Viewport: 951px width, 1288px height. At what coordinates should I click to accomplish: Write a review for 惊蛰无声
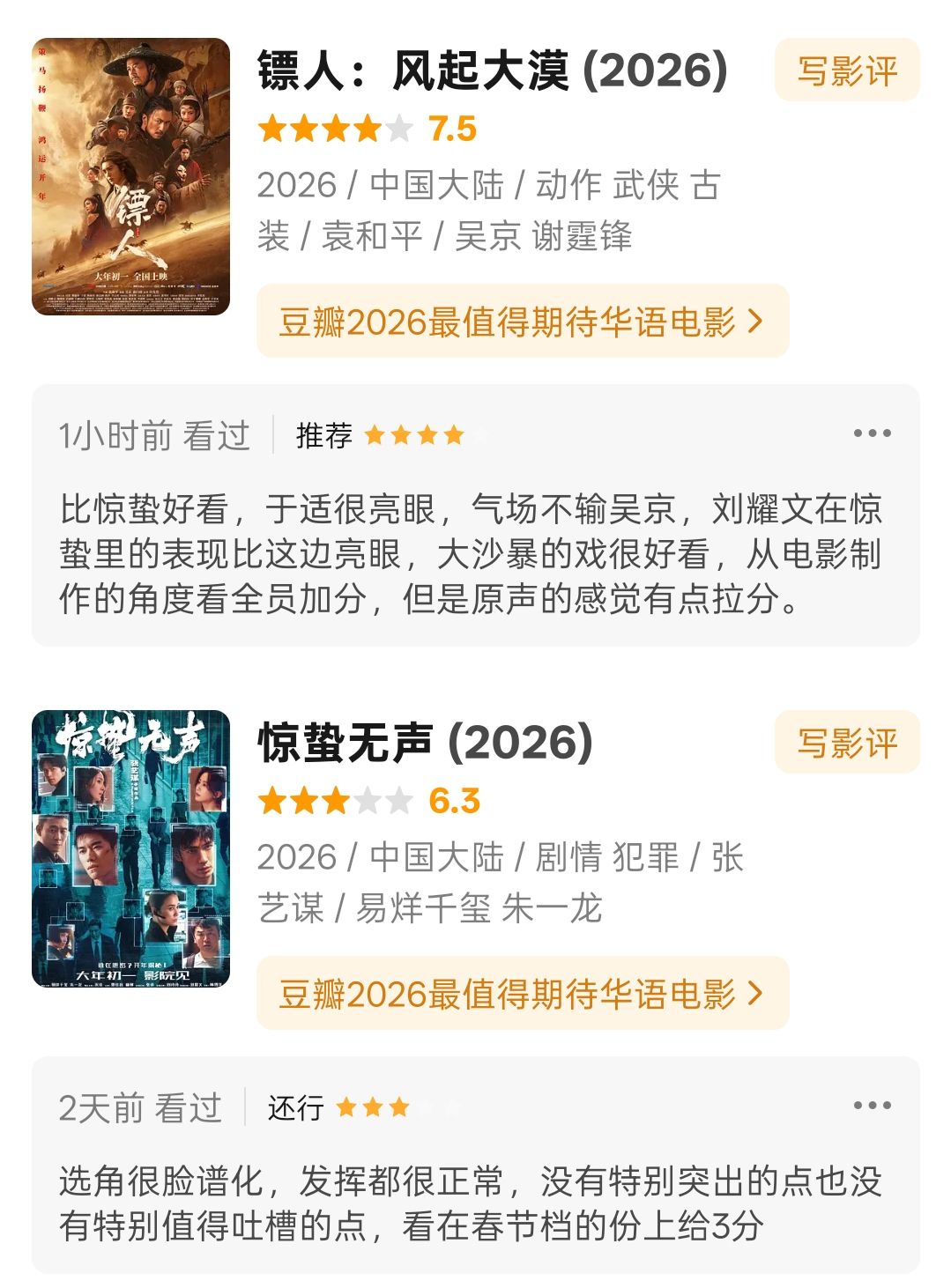click(846, 743)
